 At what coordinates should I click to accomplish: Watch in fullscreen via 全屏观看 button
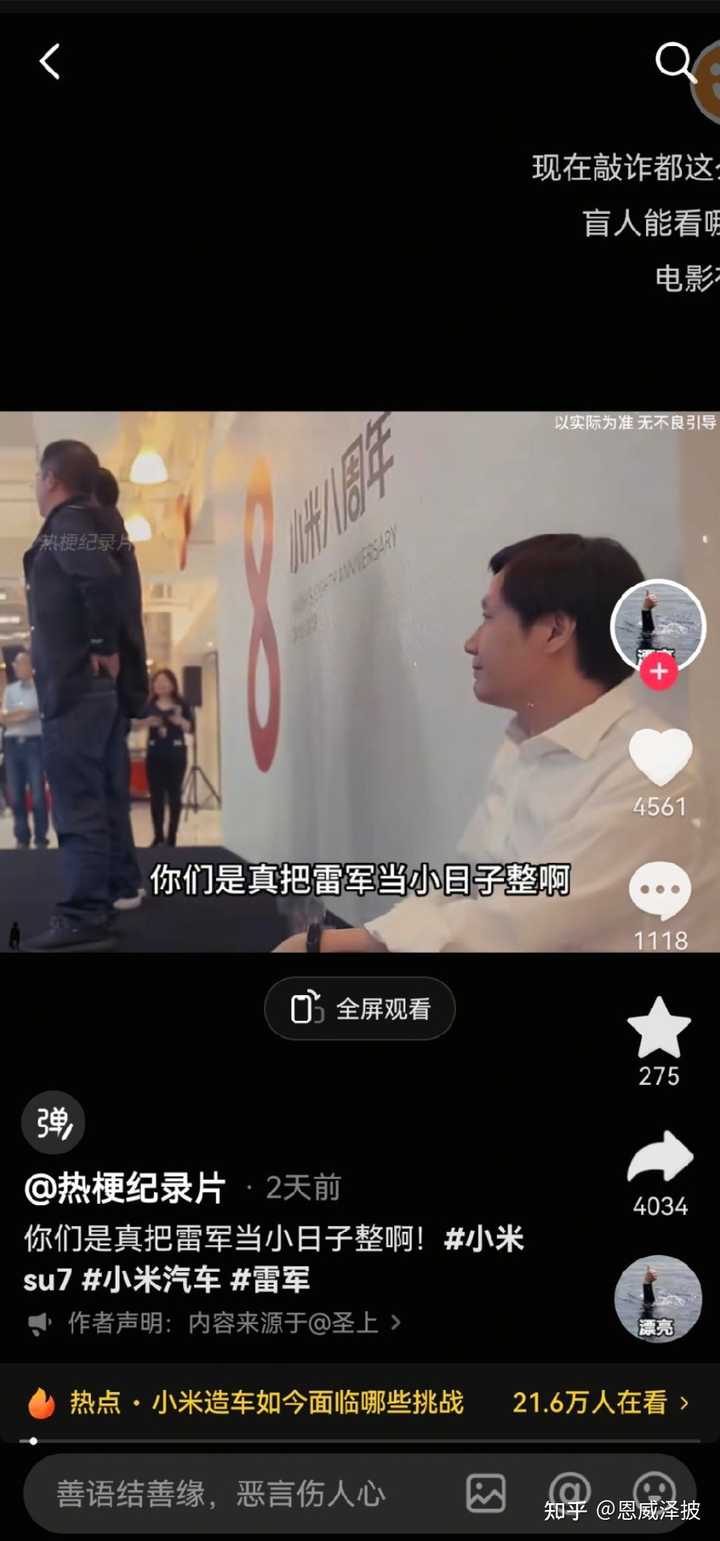(360, 1009)
